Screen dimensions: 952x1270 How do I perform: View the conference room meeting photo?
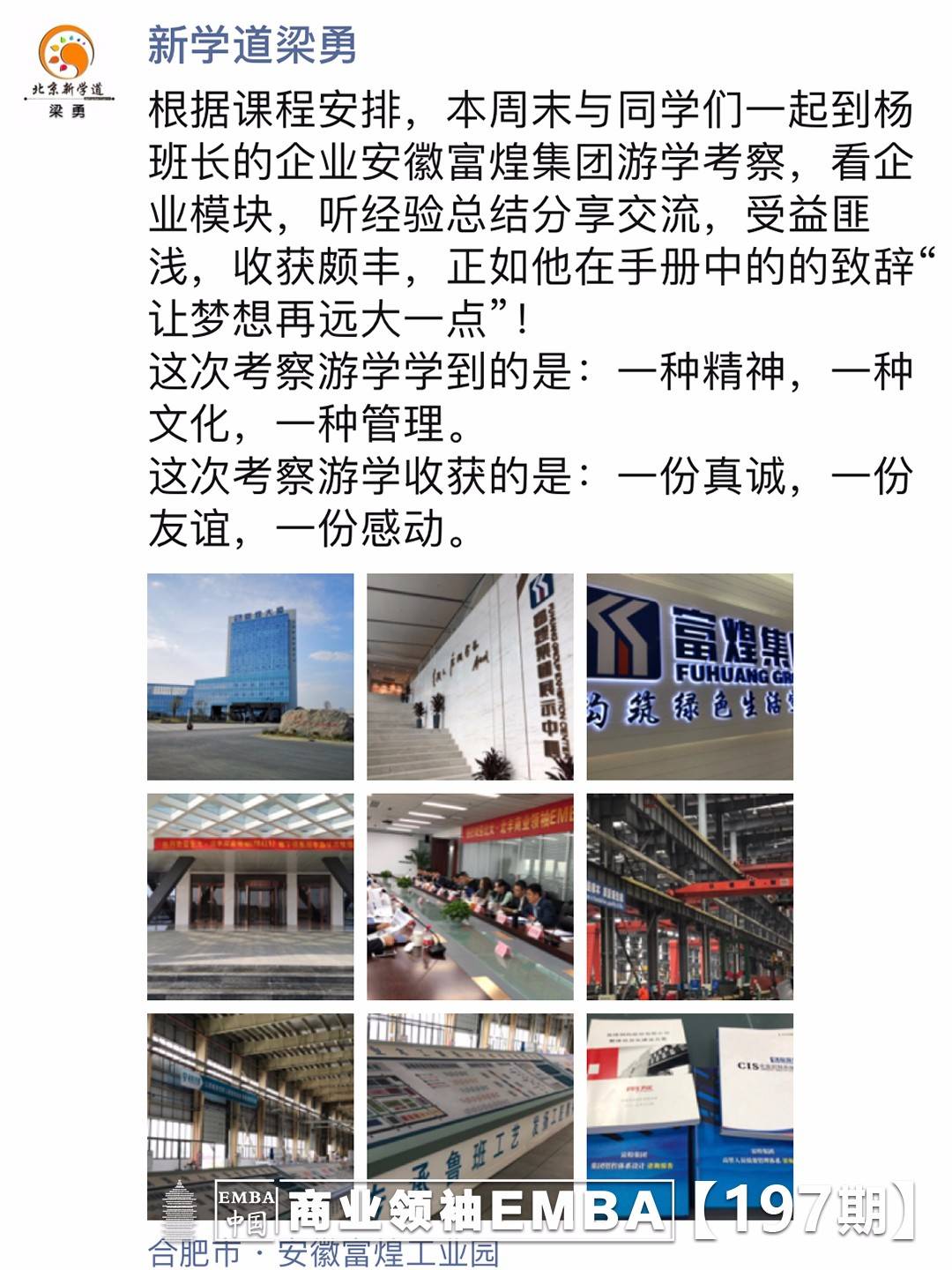click(x=470, y=896)
